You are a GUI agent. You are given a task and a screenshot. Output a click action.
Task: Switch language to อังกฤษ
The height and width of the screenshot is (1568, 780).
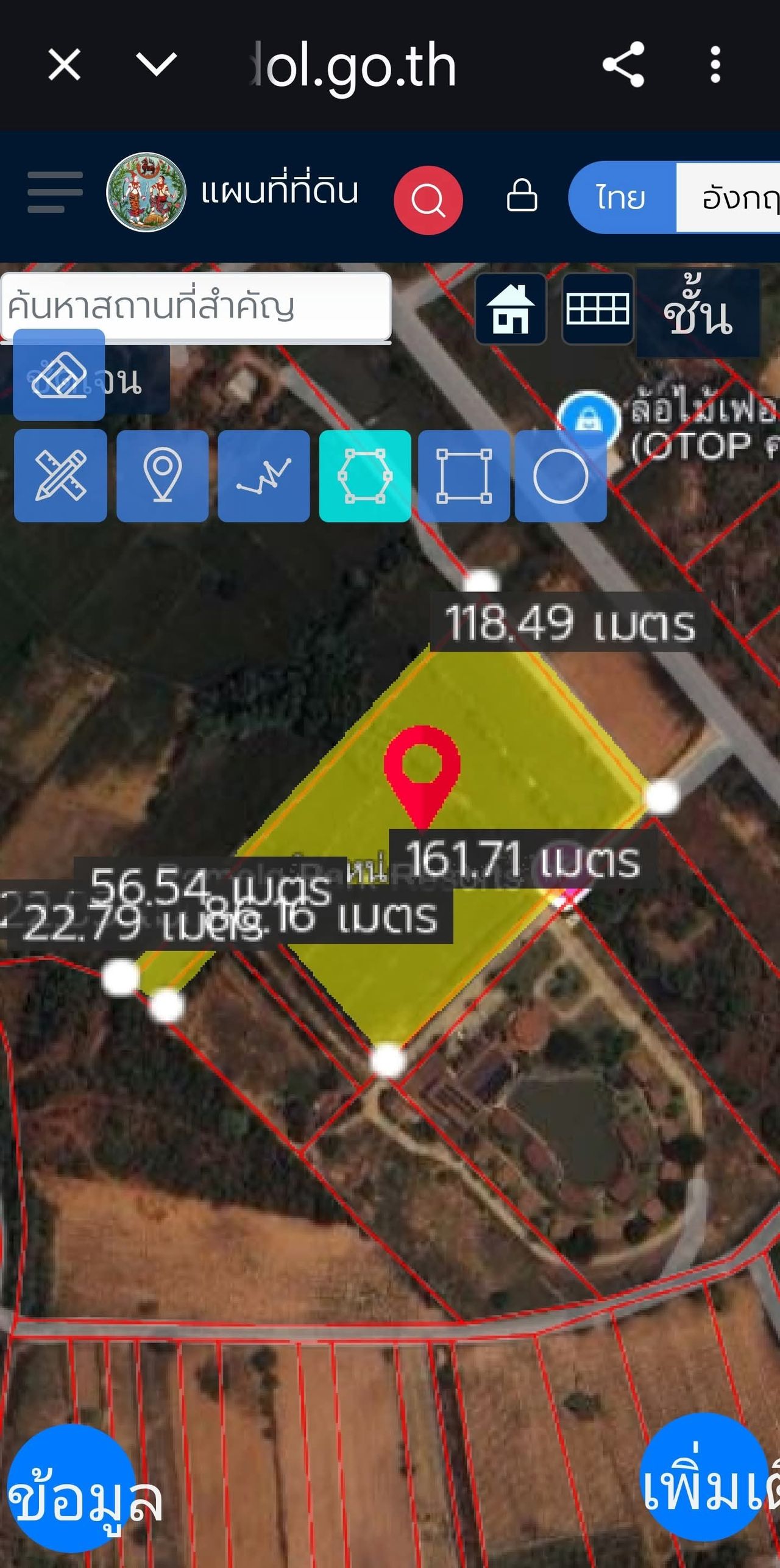click(731, 198)
